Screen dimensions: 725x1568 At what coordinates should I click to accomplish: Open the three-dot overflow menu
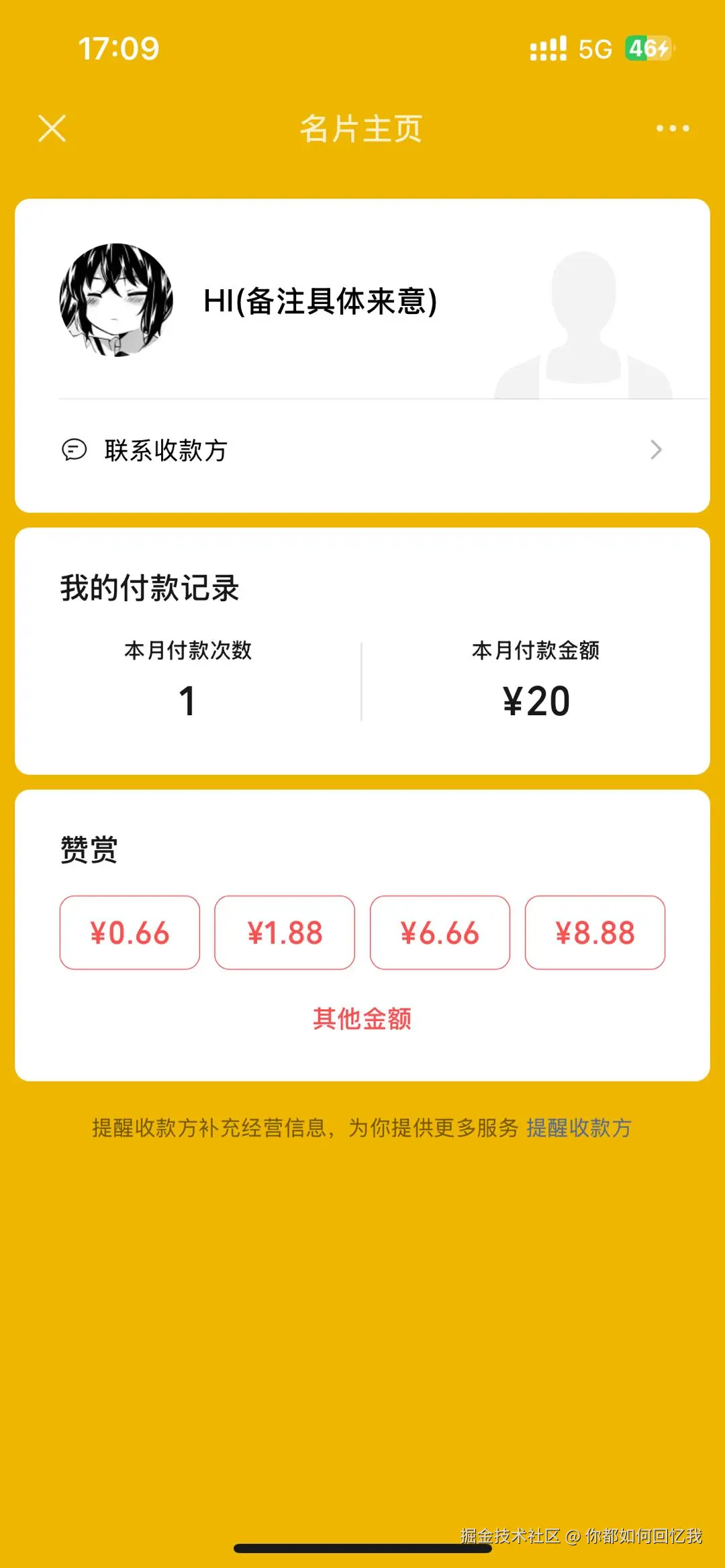coord(672,128)
